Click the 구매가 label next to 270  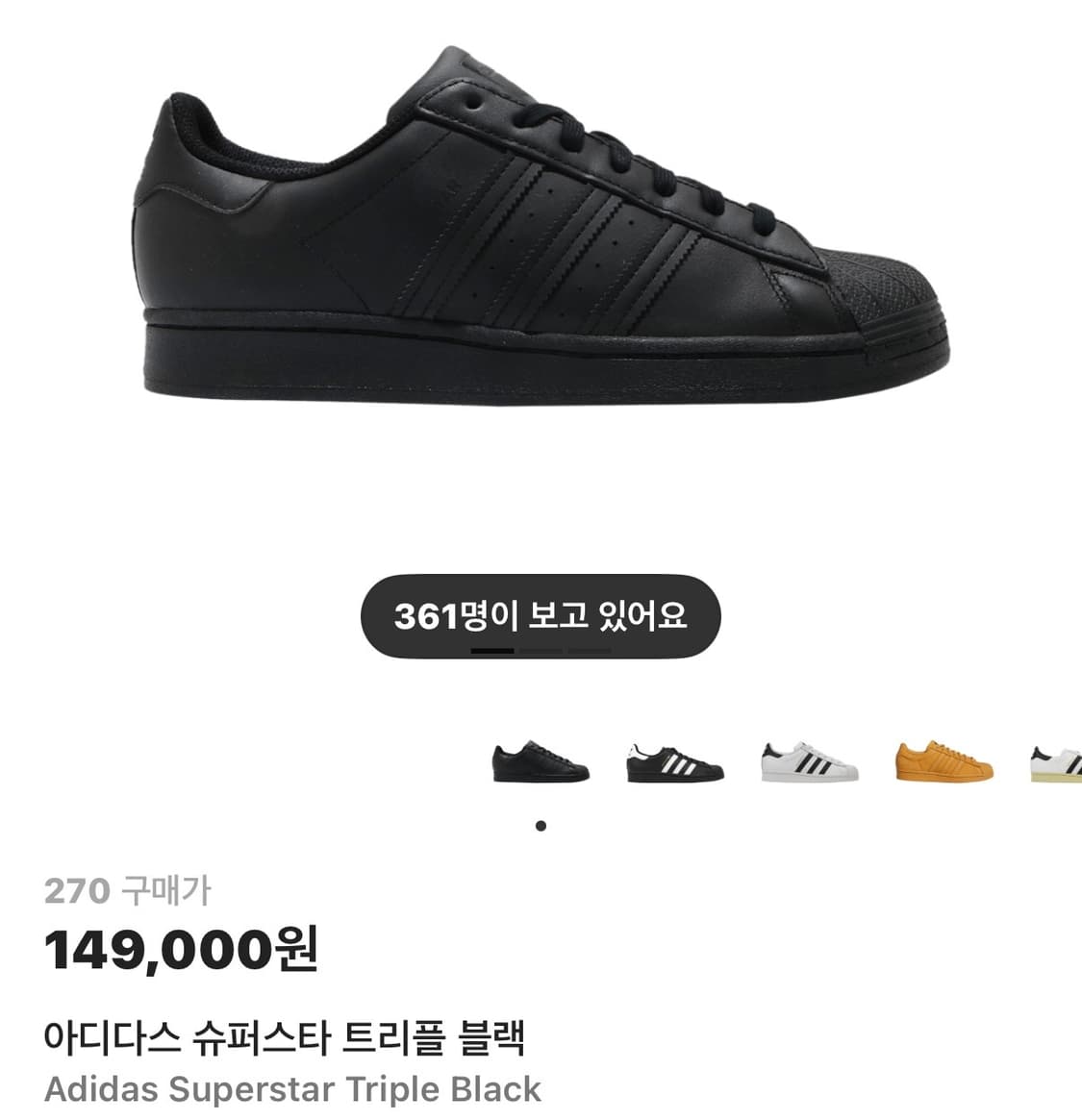click(x=165, y=889)
